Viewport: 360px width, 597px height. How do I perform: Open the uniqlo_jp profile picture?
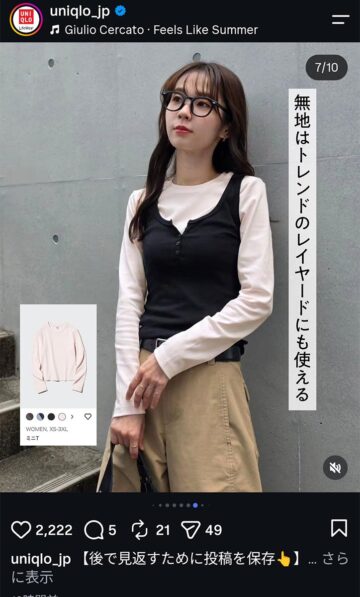point(26,19)
